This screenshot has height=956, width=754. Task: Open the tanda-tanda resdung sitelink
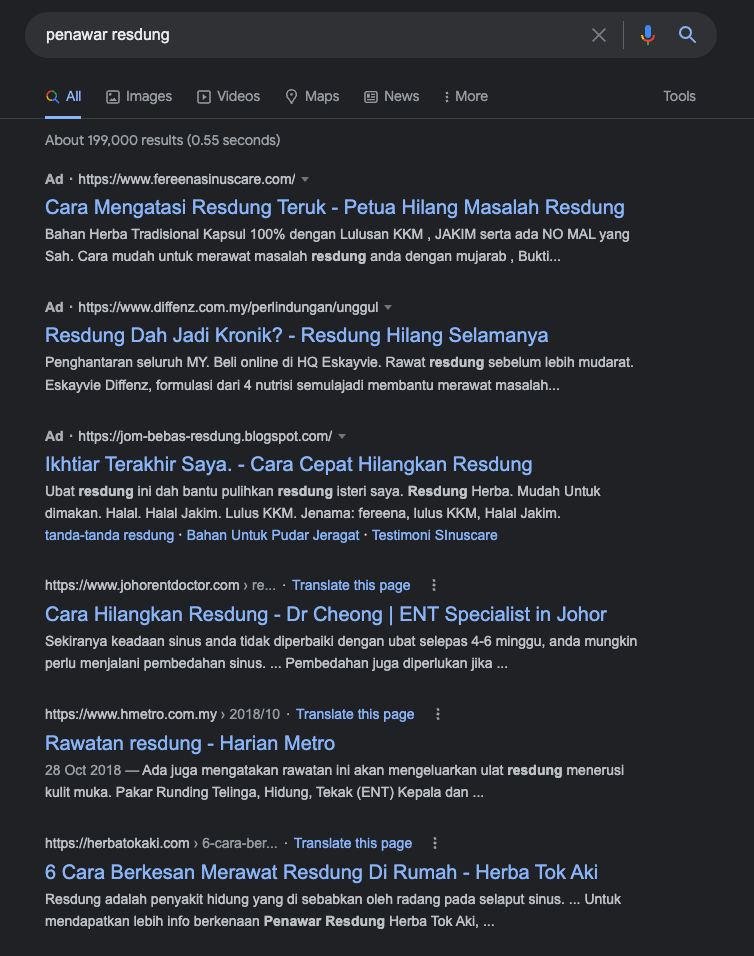[x=109, y=535]
